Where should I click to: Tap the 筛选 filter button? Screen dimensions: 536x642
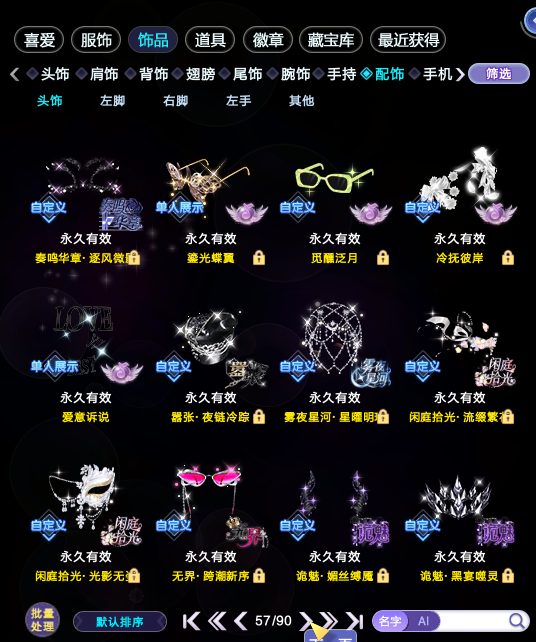[499, 74]
